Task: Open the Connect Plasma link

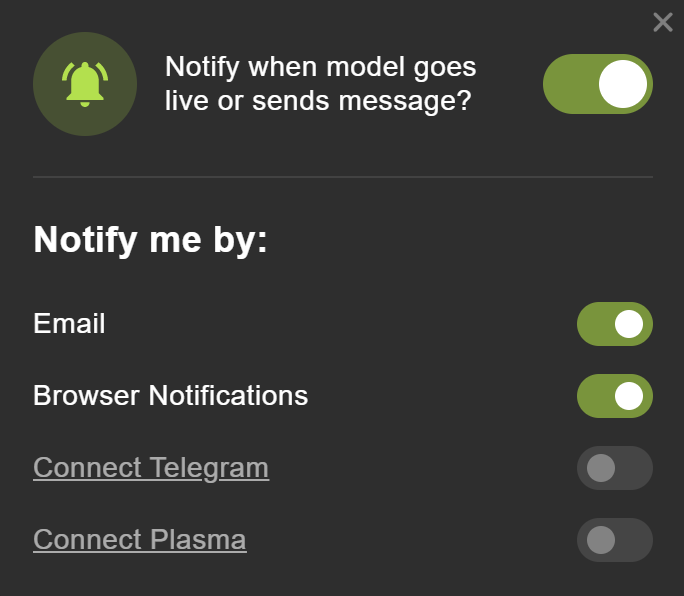Action: [140, 540]
